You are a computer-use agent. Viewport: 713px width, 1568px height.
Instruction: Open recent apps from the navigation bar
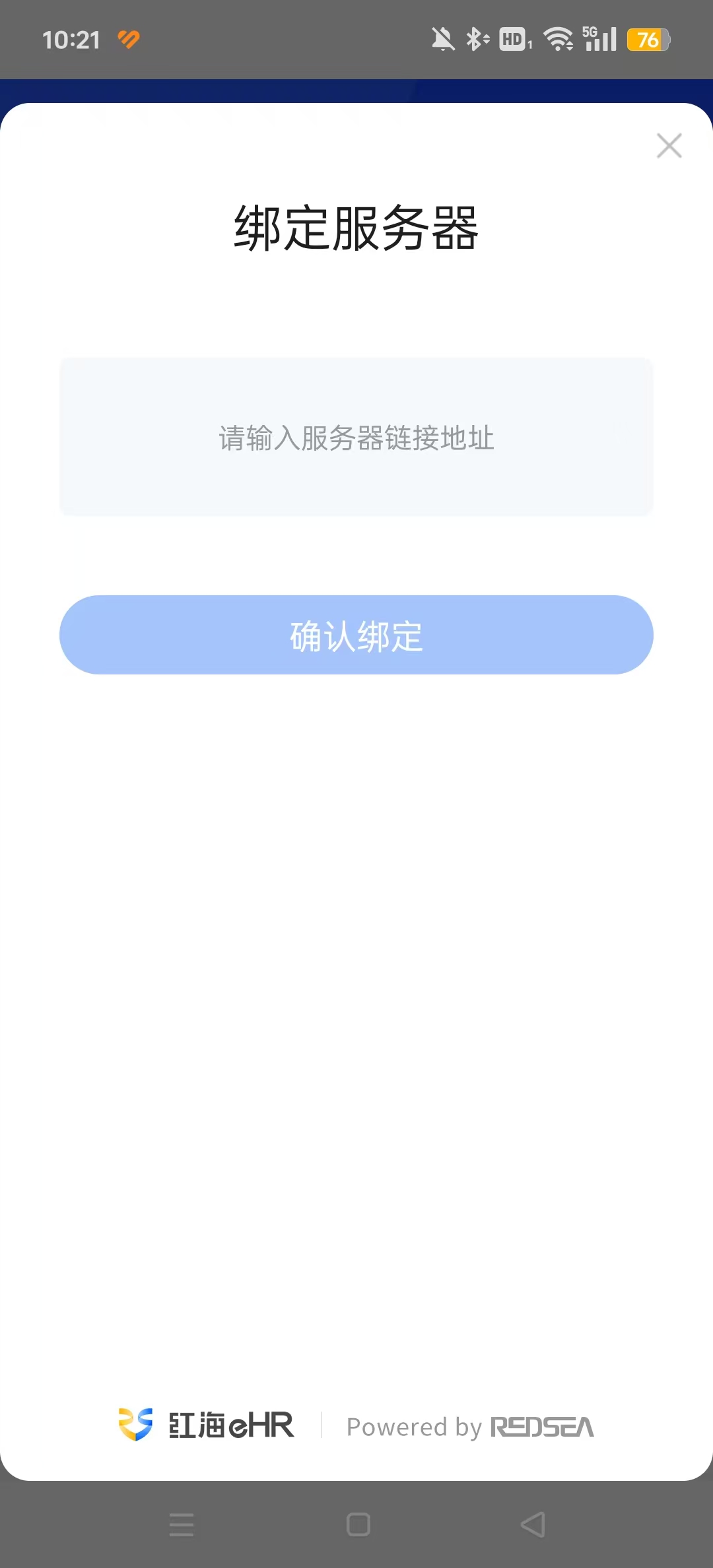[182, 1524]
